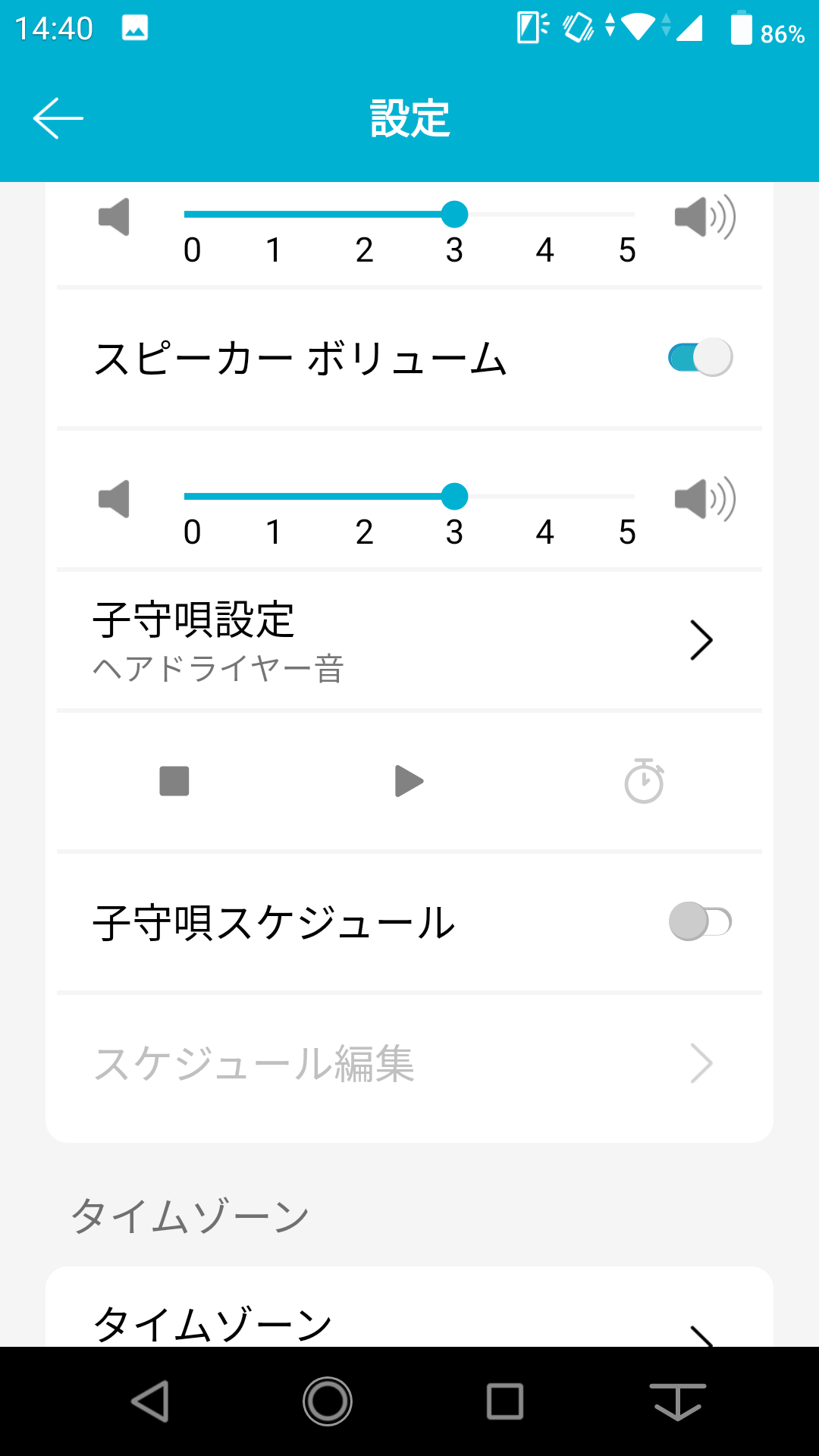This screenshot has height=1456, width=819.
Task: Open スケジュール編集 row
Action: point(409,1064)
